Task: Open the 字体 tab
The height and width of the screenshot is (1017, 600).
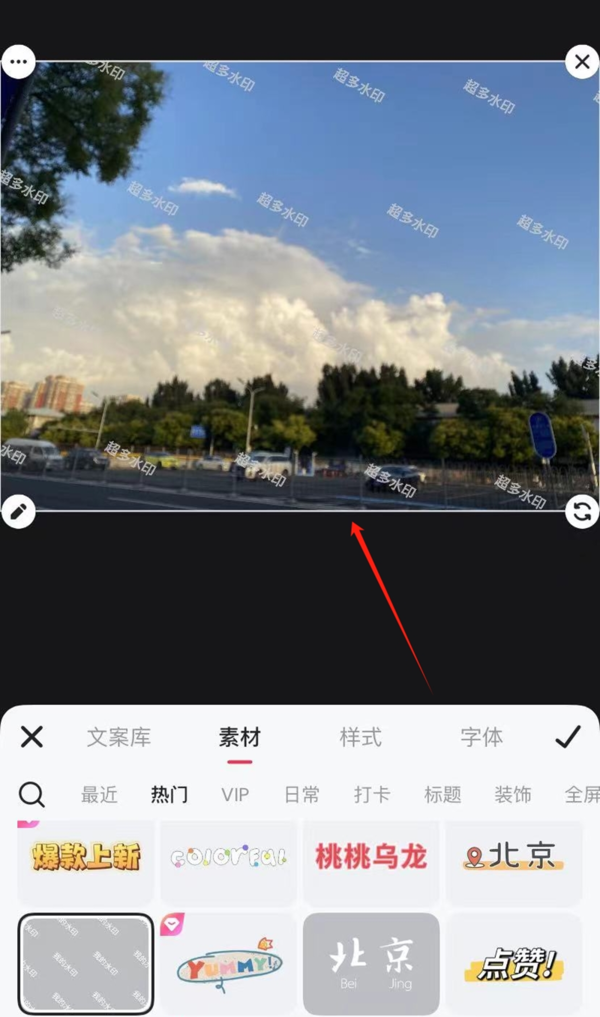Action: tap(481, 738)
